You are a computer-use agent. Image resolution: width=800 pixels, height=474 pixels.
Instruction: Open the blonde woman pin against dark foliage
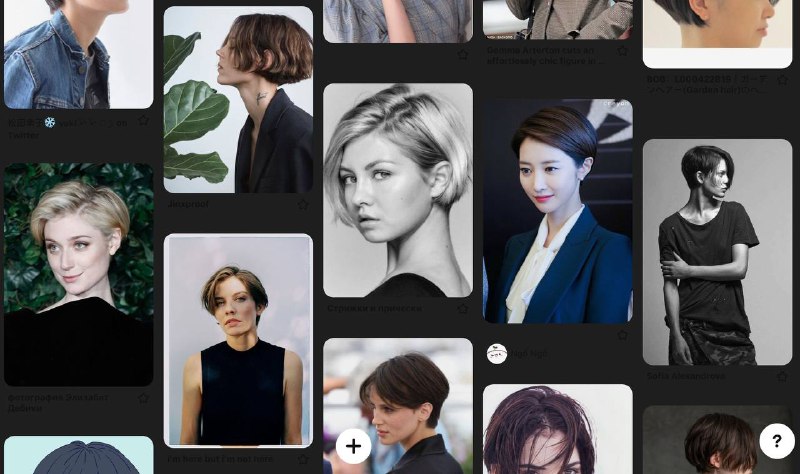(79, 274)
